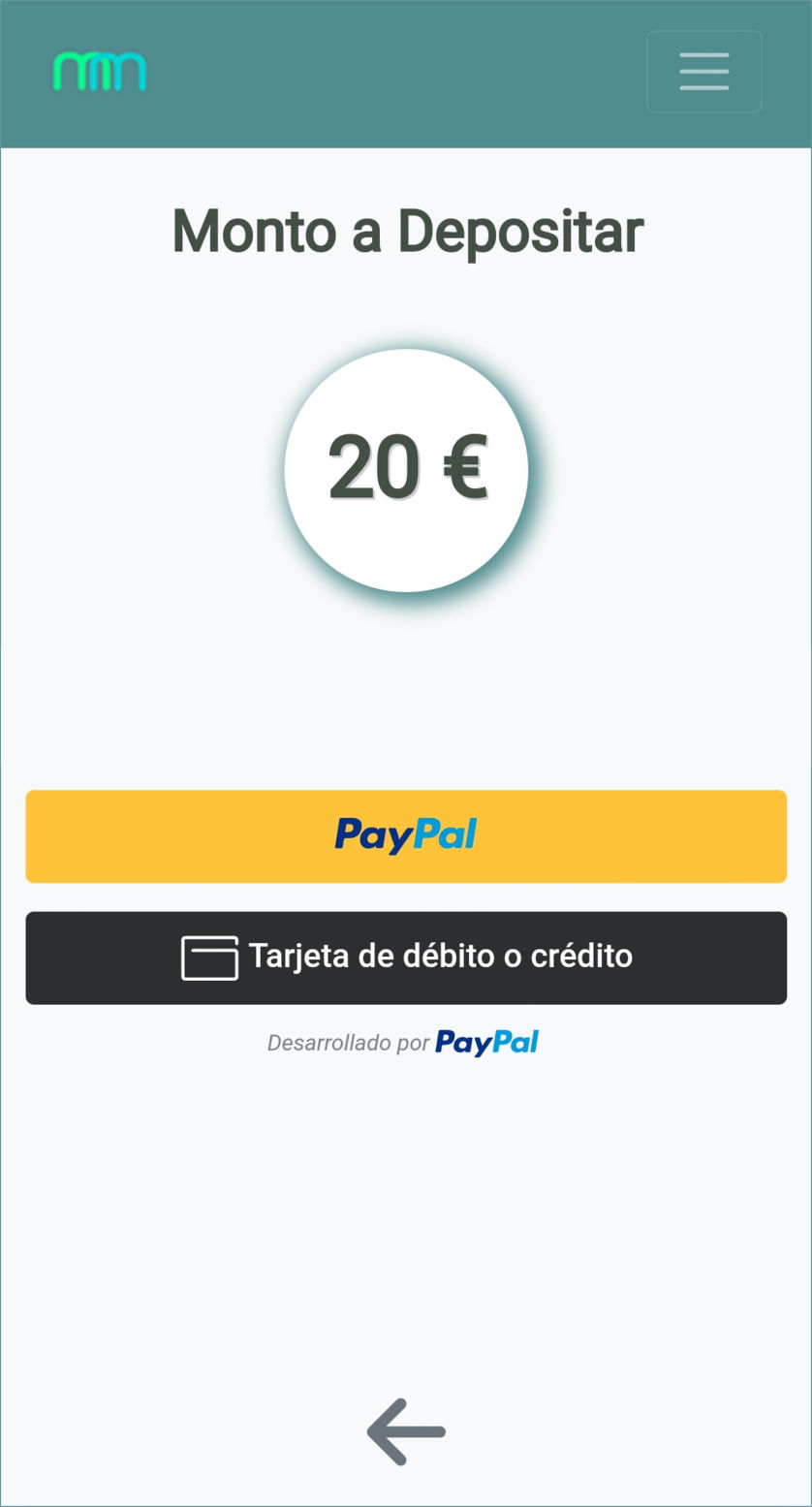Go back using the arrow icon

click(406, 1431)
